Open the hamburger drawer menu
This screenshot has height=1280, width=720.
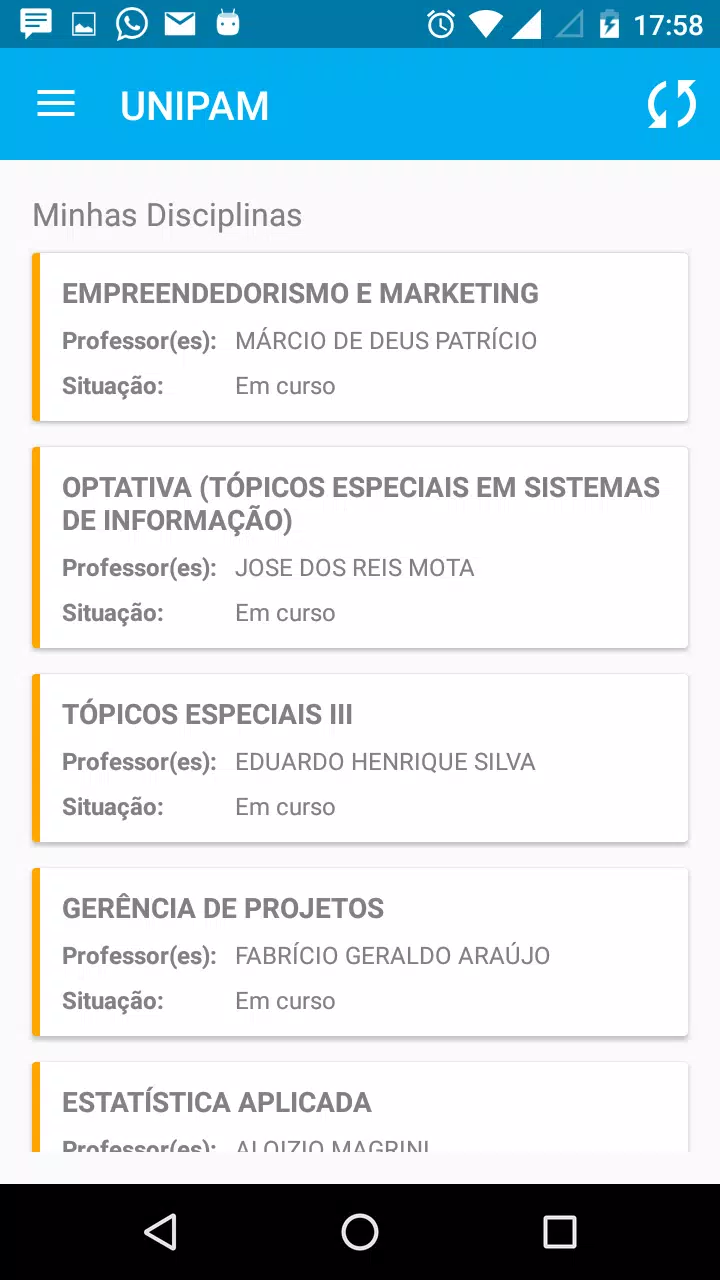pyautogui.click(x=56, y=105)
